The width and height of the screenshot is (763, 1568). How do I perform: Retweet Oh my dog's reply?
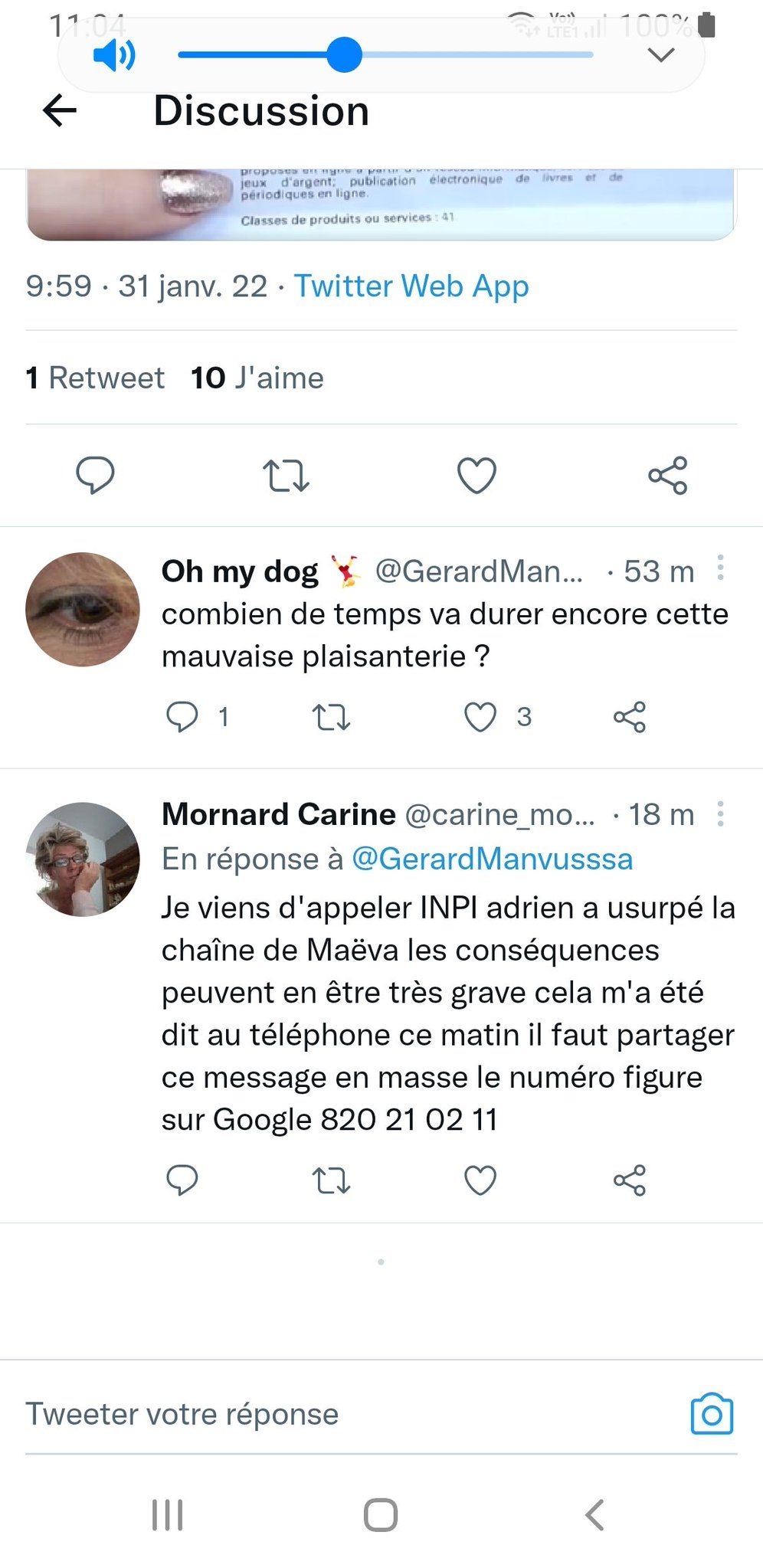coord(331,717)
